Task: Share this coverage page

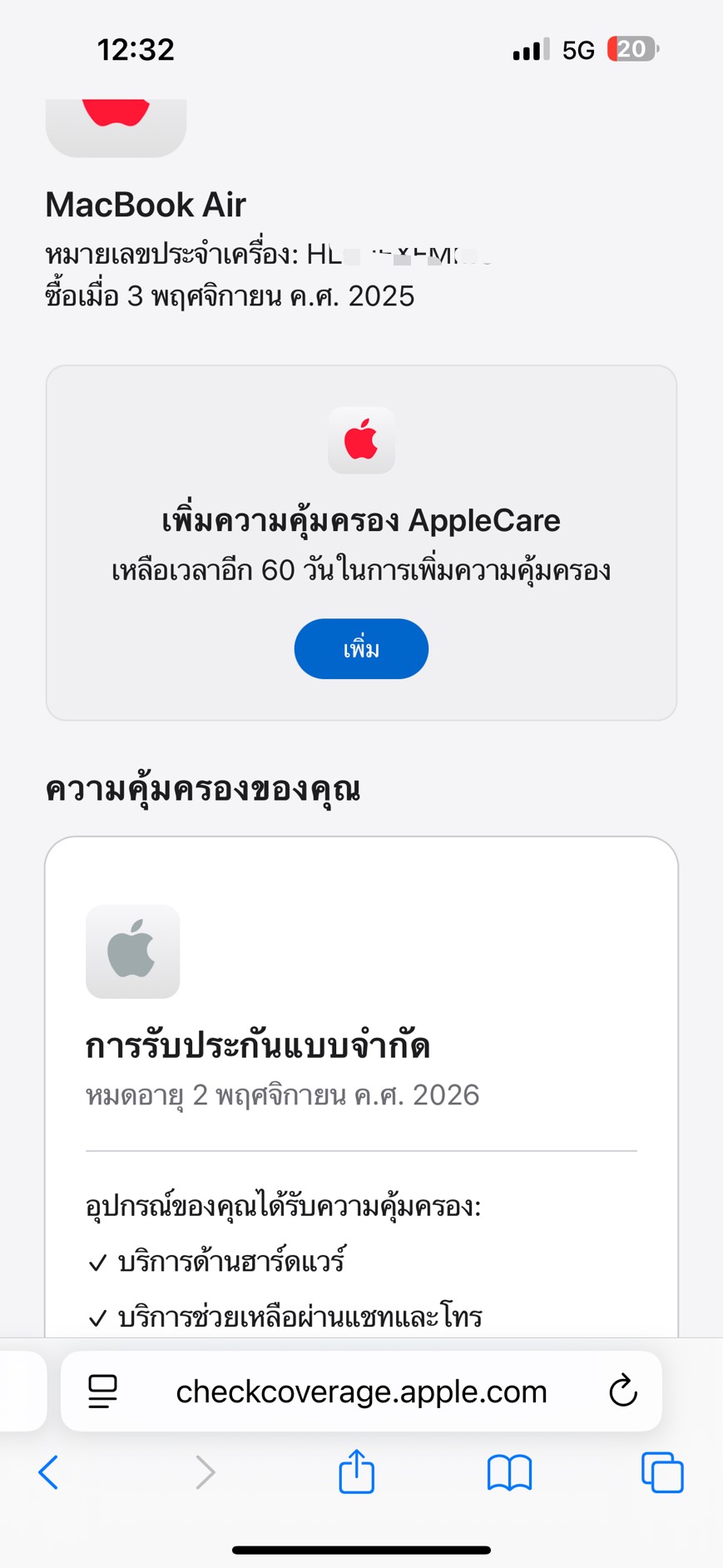Action: point(357,1471)
